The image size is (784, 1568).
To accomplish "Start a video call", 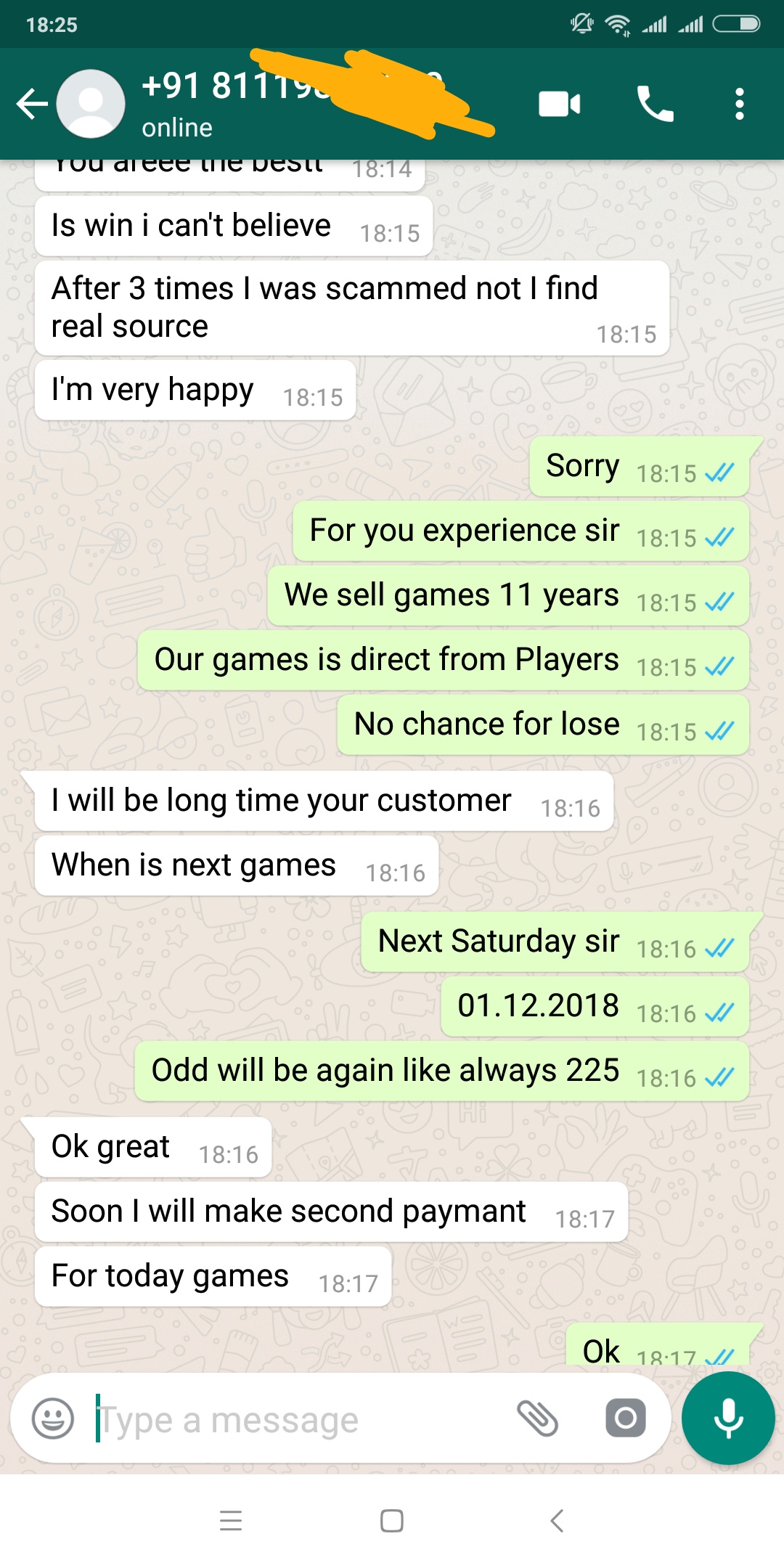I will pyautogui.click(x=560, y=104).
